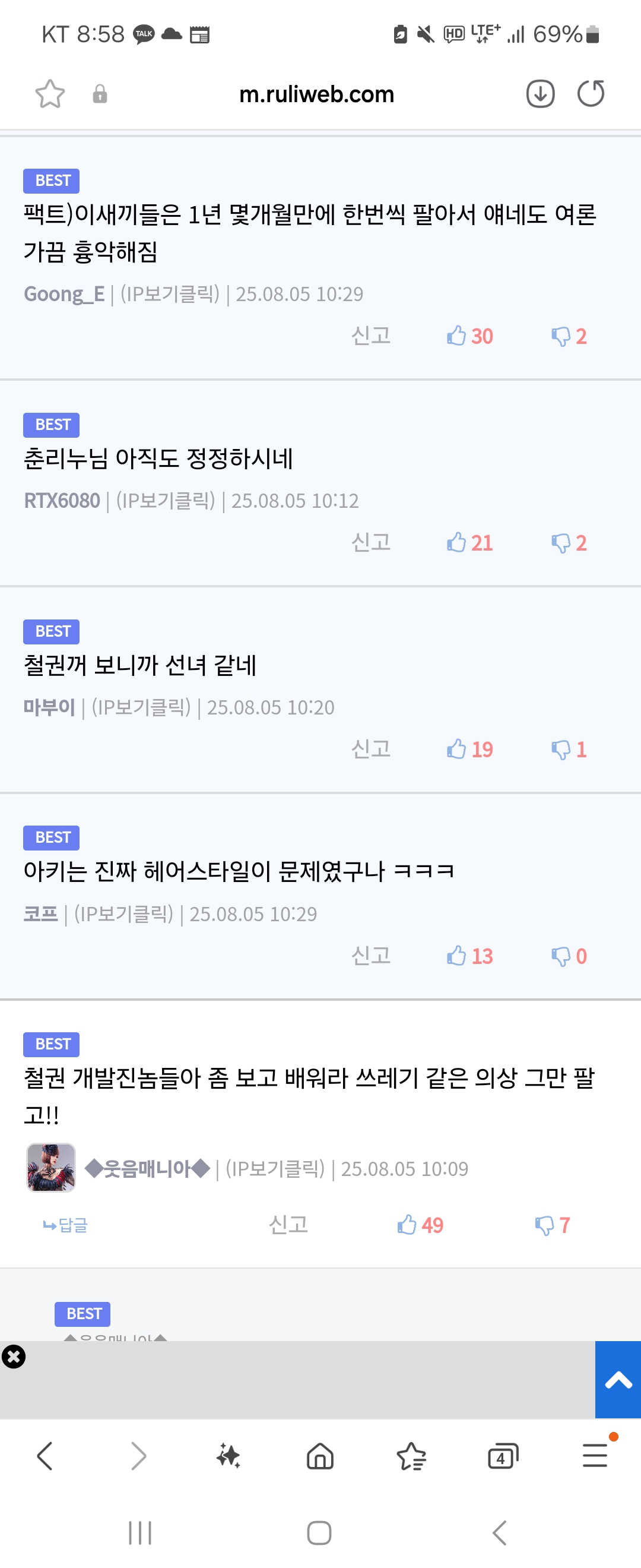Tap the home icon in the bottom navigation
Image resolution: width=641 pixels, height=1568 pixels.
click(320, 1457)
